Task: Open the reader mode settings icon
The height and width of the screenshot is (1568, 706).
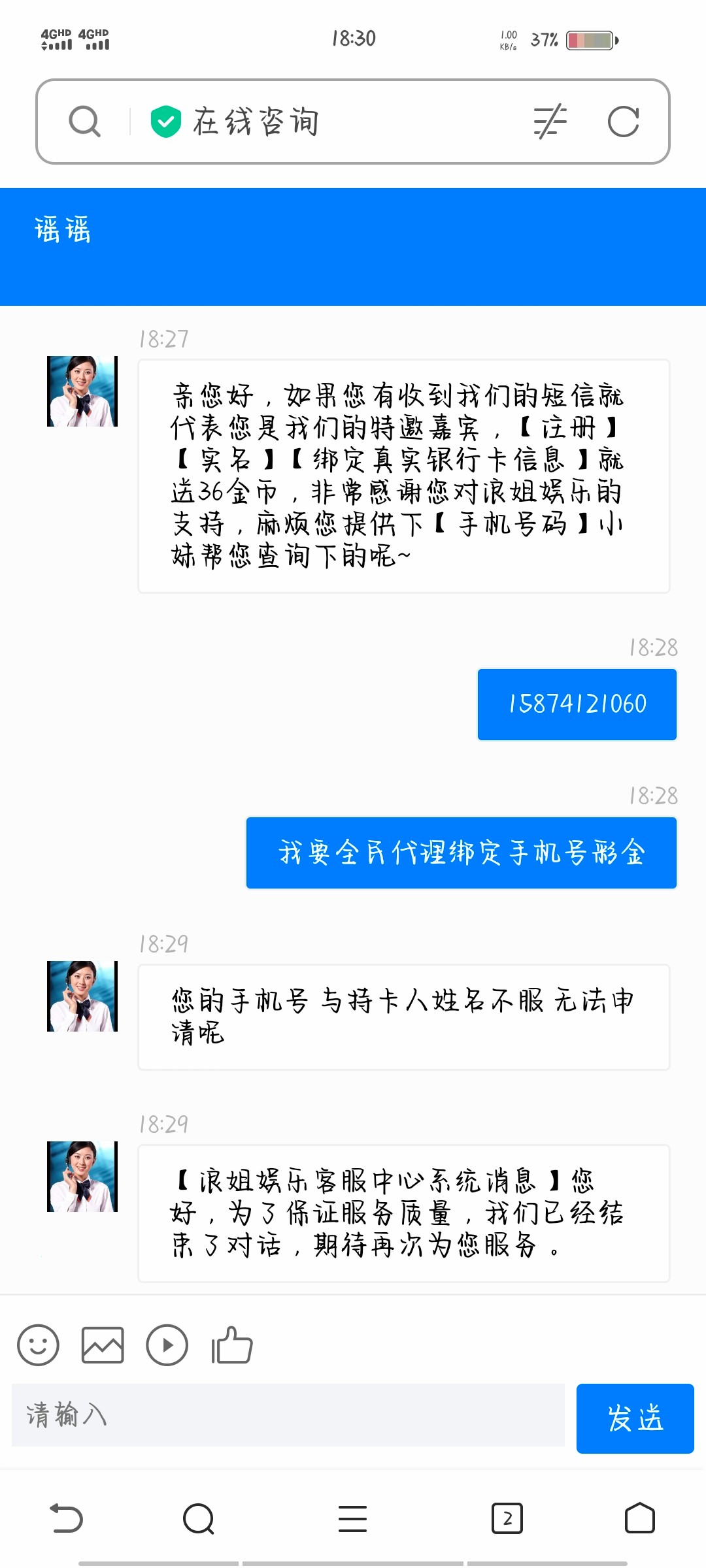Action: pos(550,122)
